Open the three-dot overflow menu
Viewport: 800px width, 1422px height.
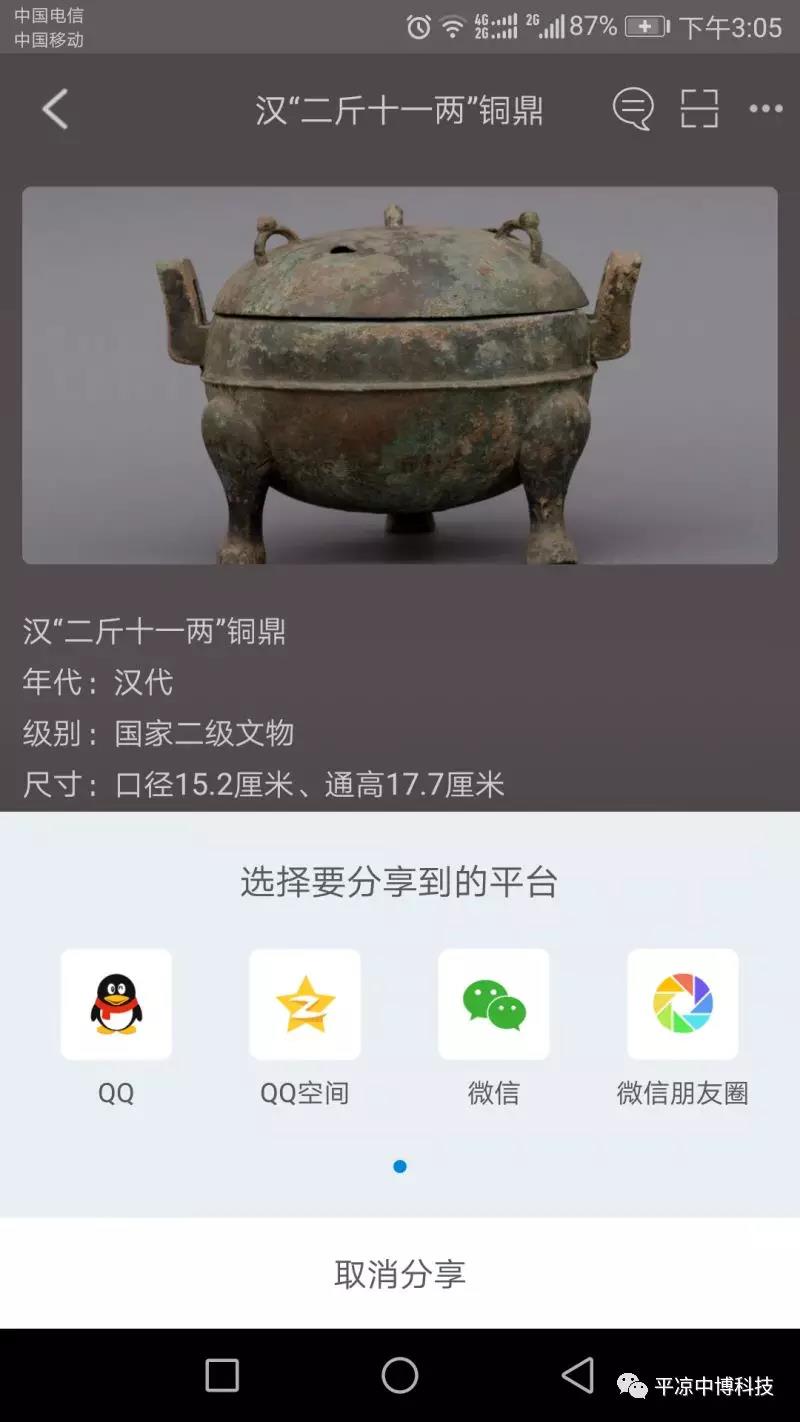tap(766, 109)
